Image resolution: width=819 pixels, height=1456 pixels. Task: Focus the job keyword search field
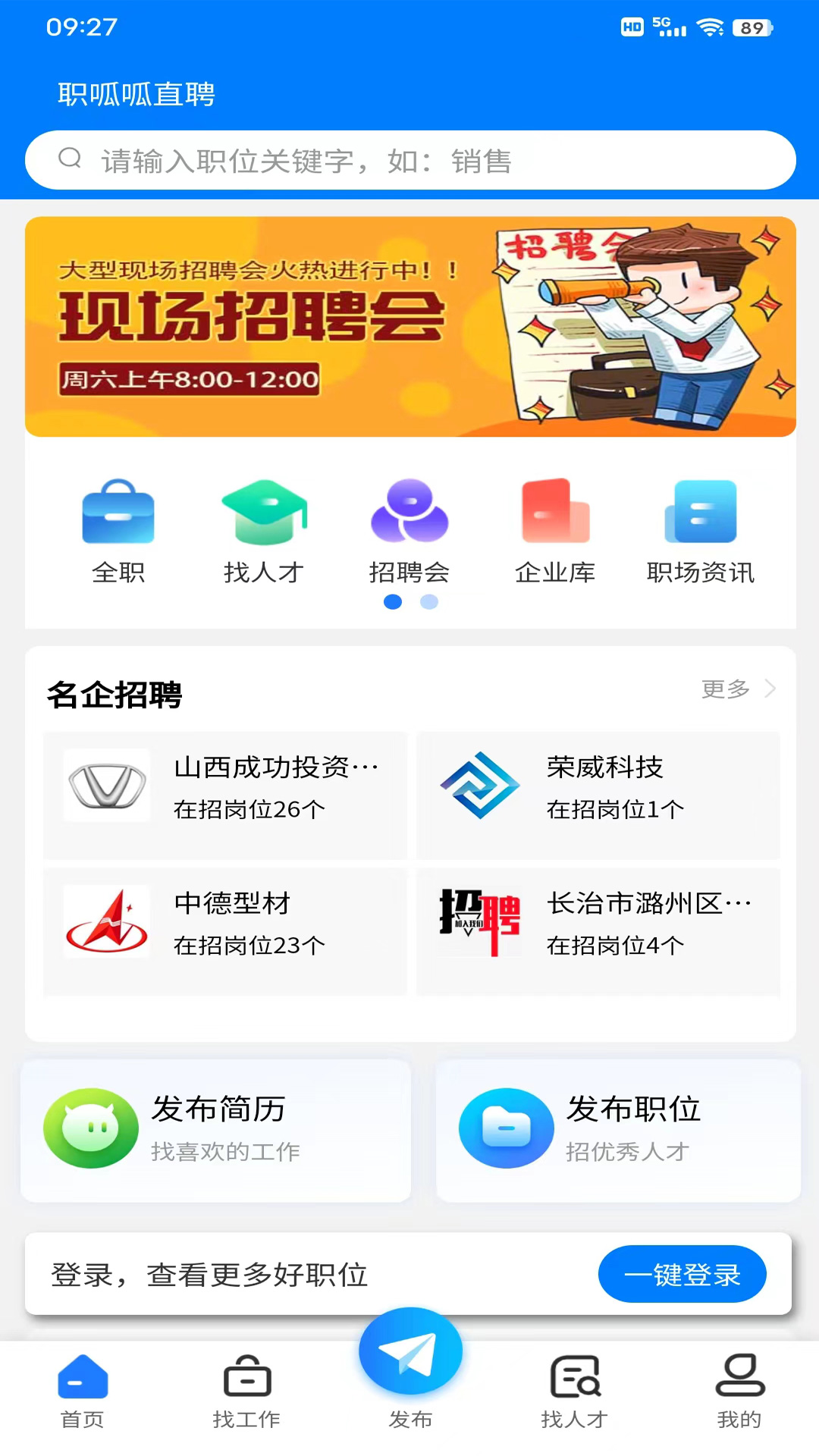(409, 160)
